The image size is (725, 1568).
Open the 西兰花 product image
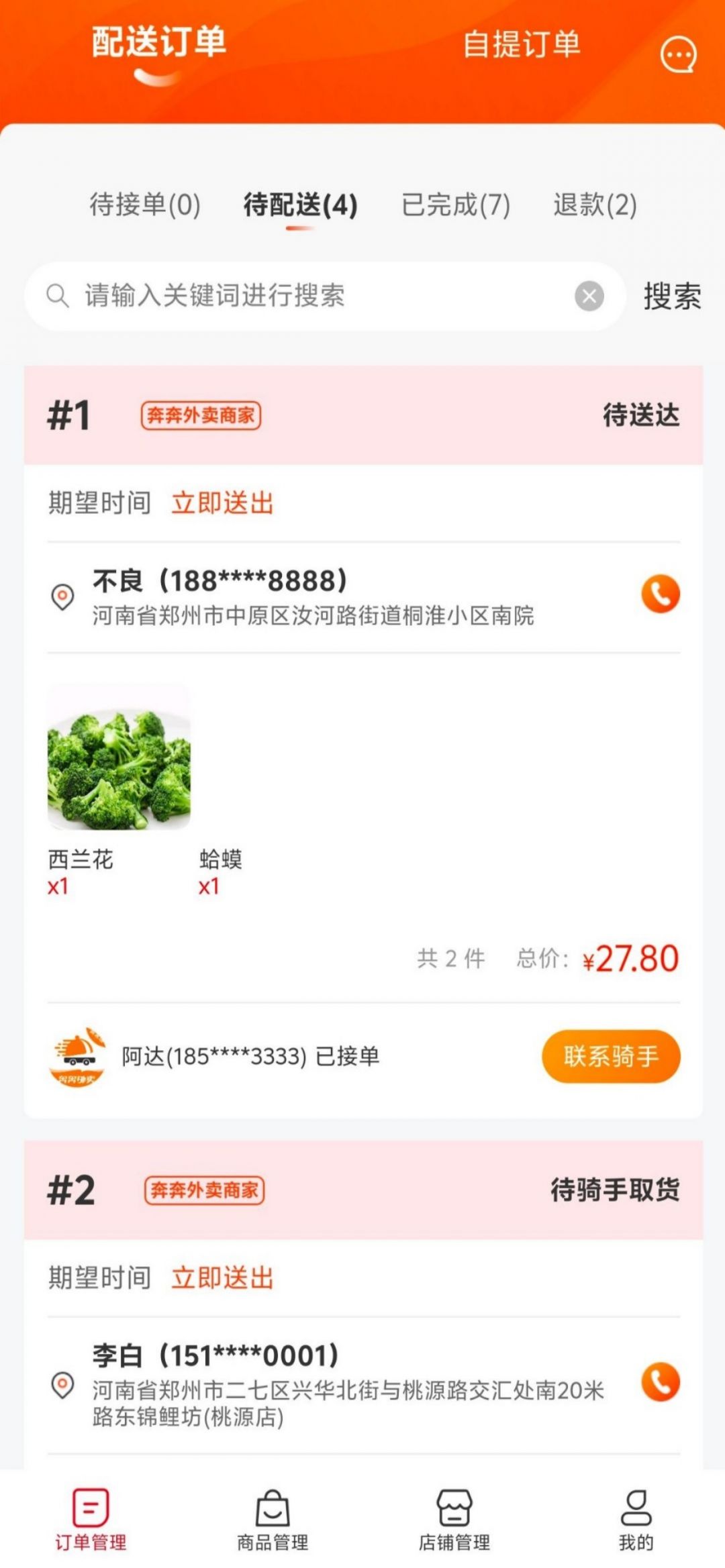pyautogui.click(x=119, y=757)
